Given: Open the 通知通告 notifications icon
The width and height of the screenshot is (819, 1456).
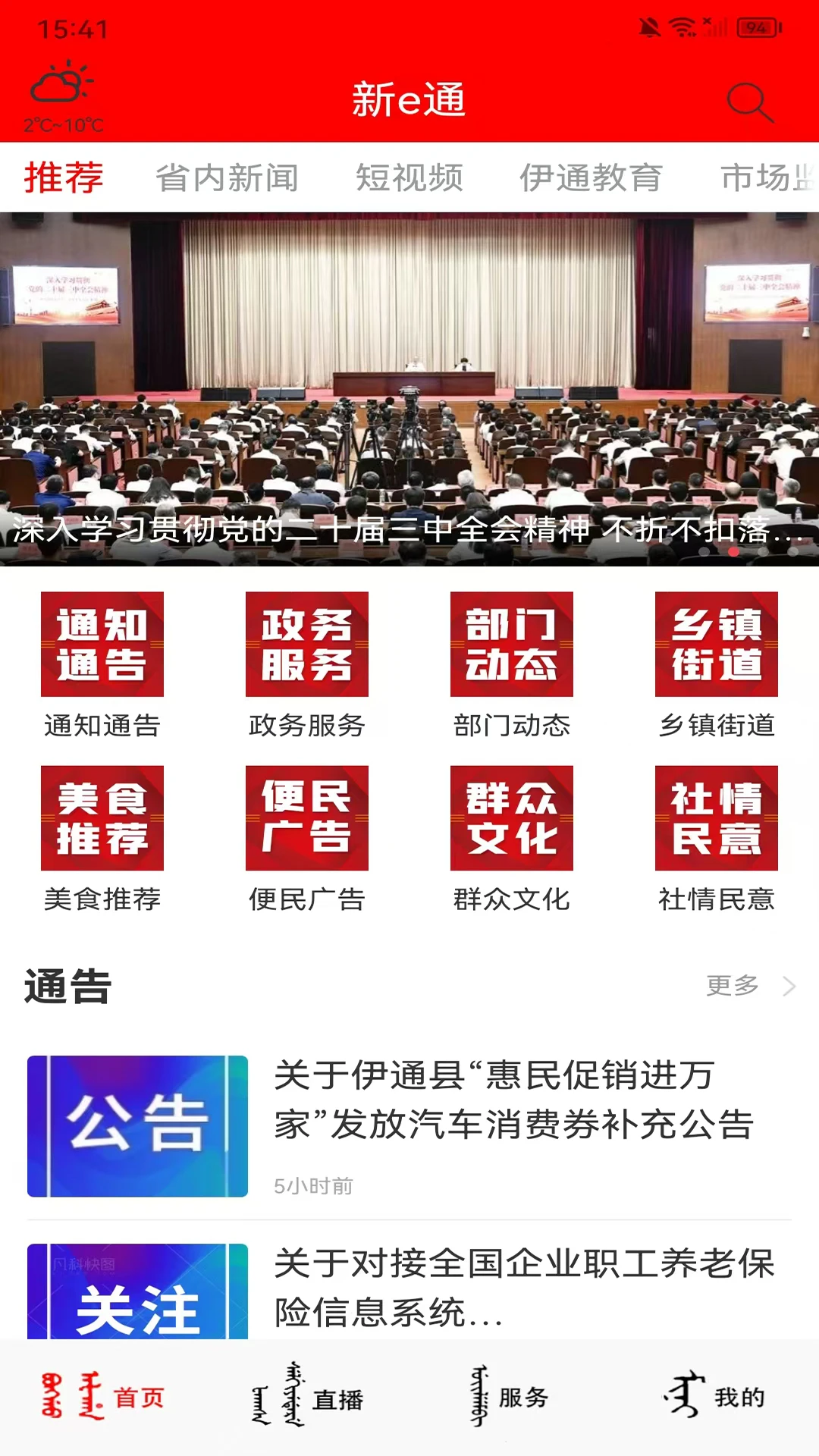Looking at the screenshot, I should pos(102,644).
